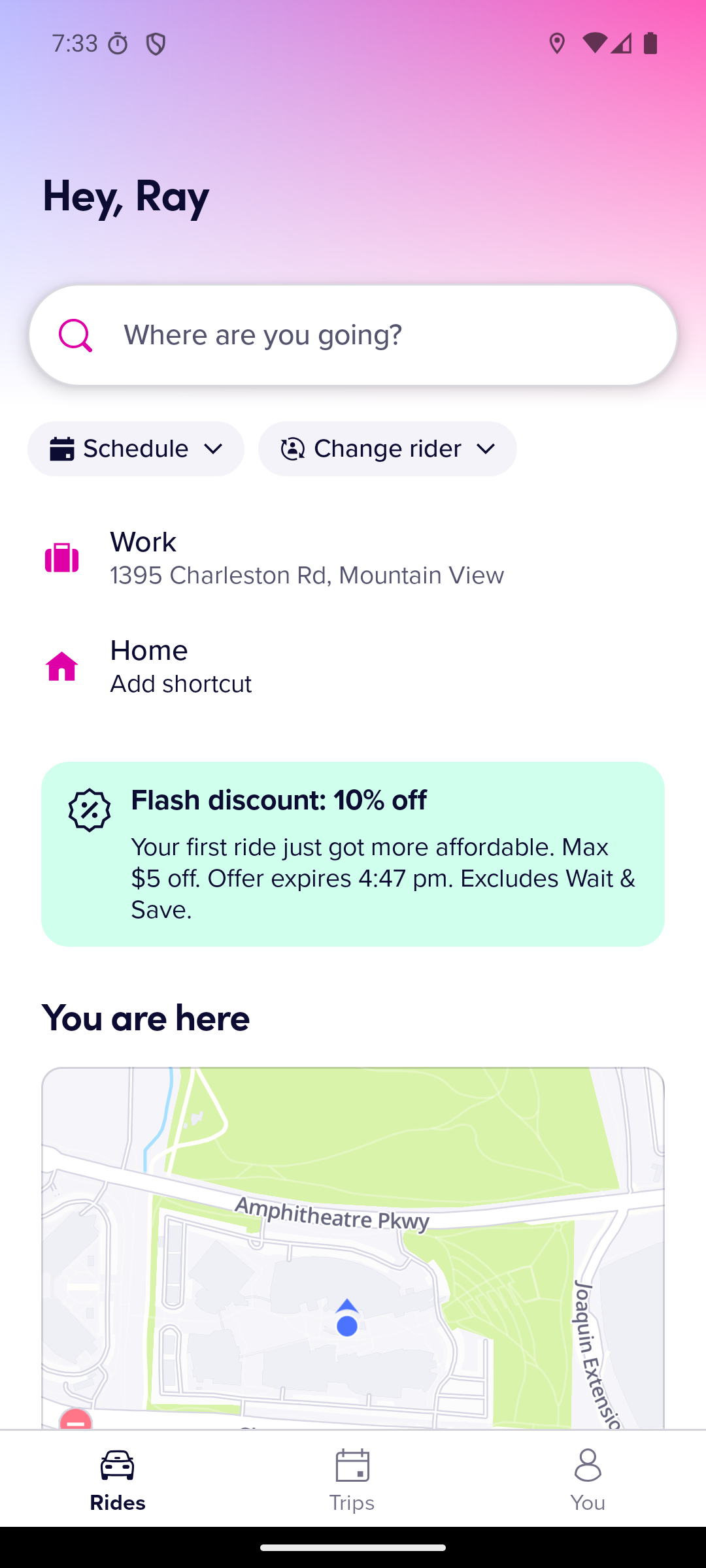Select the Rides tab
This screenshot has width=706, height=1568.
tap(118, 1479)
